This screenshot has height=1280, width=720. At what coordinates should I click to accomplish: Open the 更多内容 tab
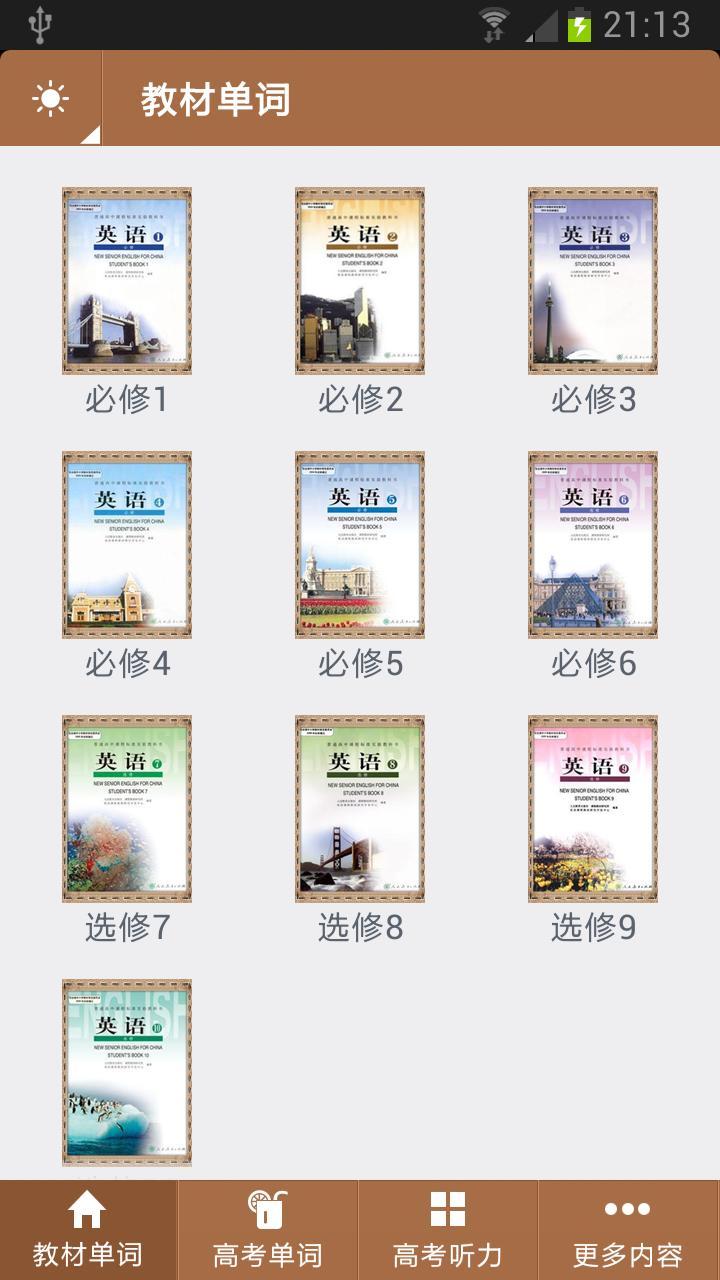(628, 1230)
